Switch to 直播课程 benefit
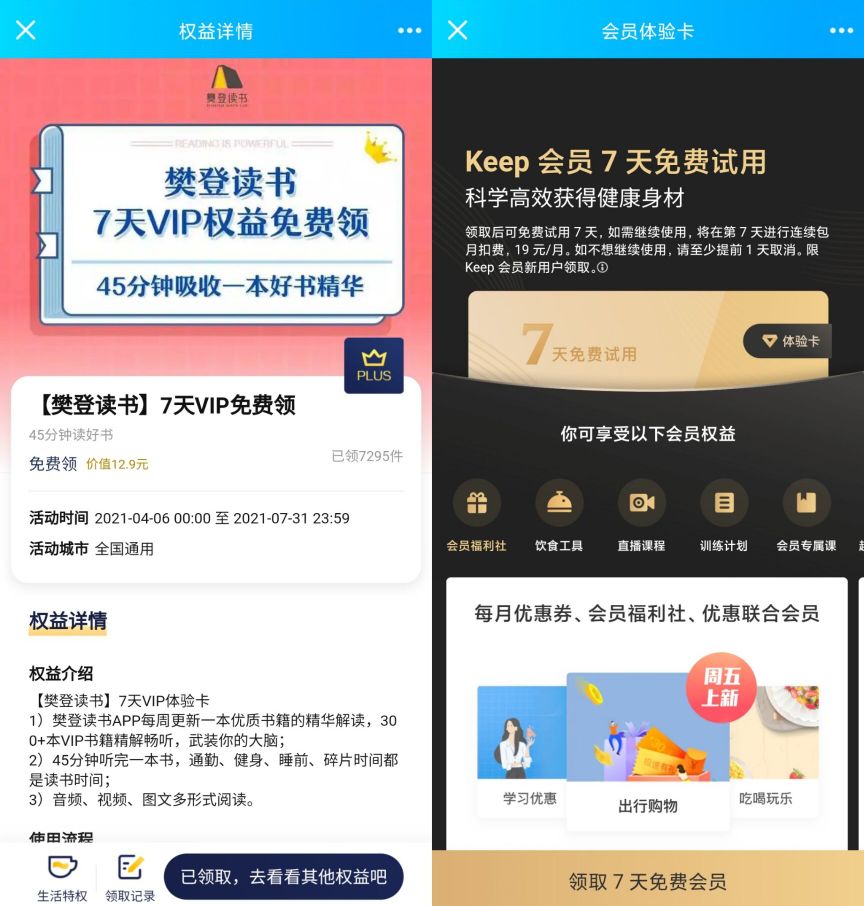Screen dimensions: 864x906 click(641, 515)
